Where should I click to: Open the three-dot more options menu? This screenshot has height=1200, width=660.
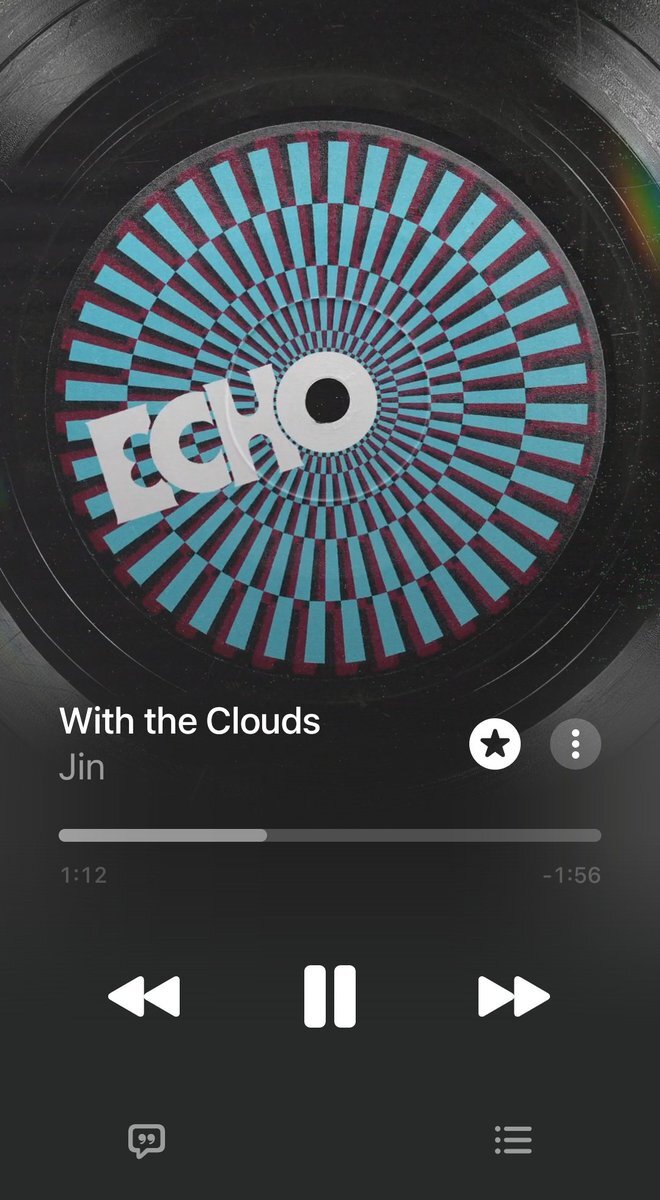click(x=575, y=744)
